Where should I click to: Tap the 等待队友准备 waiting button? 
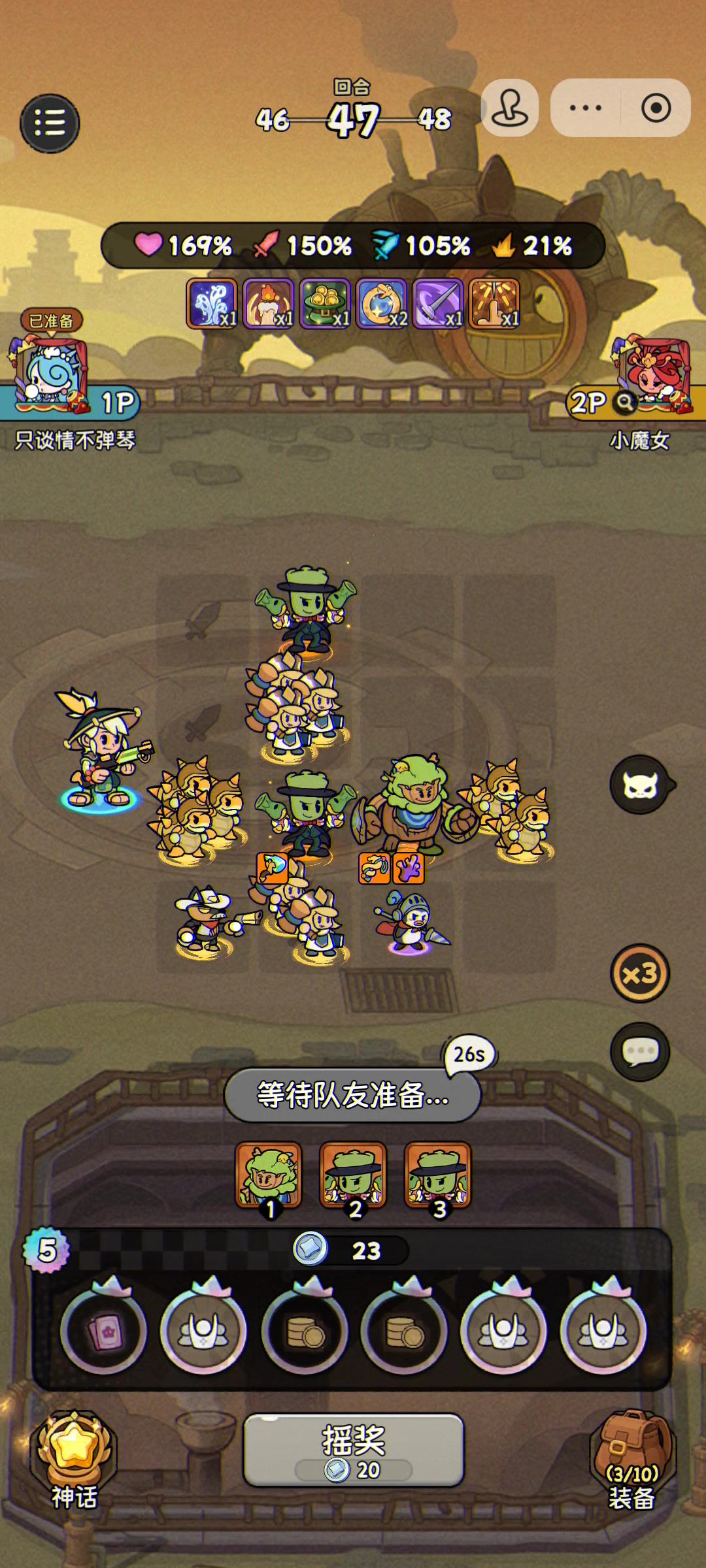(352, 1094)
